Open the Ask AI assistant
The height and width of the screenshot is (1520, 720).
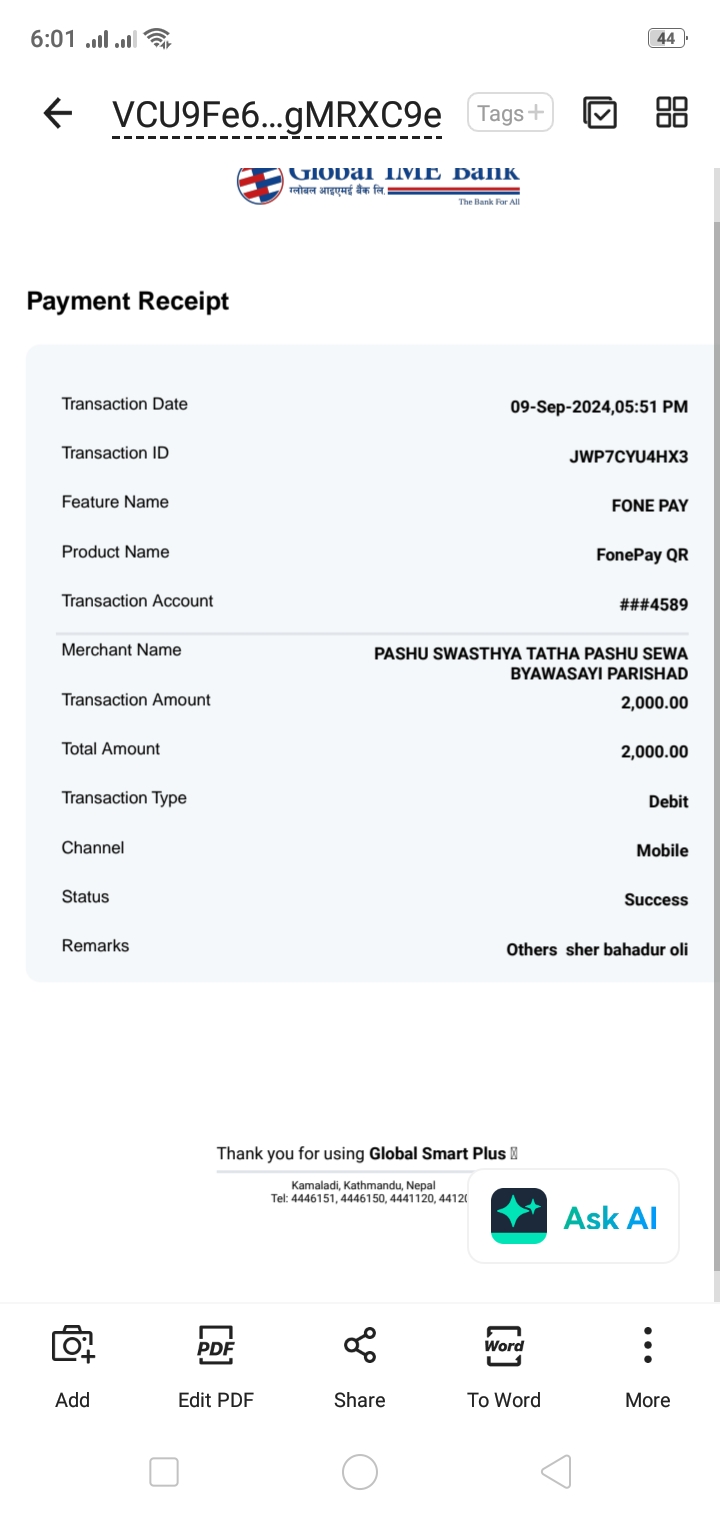click(x=574, y=1216)
